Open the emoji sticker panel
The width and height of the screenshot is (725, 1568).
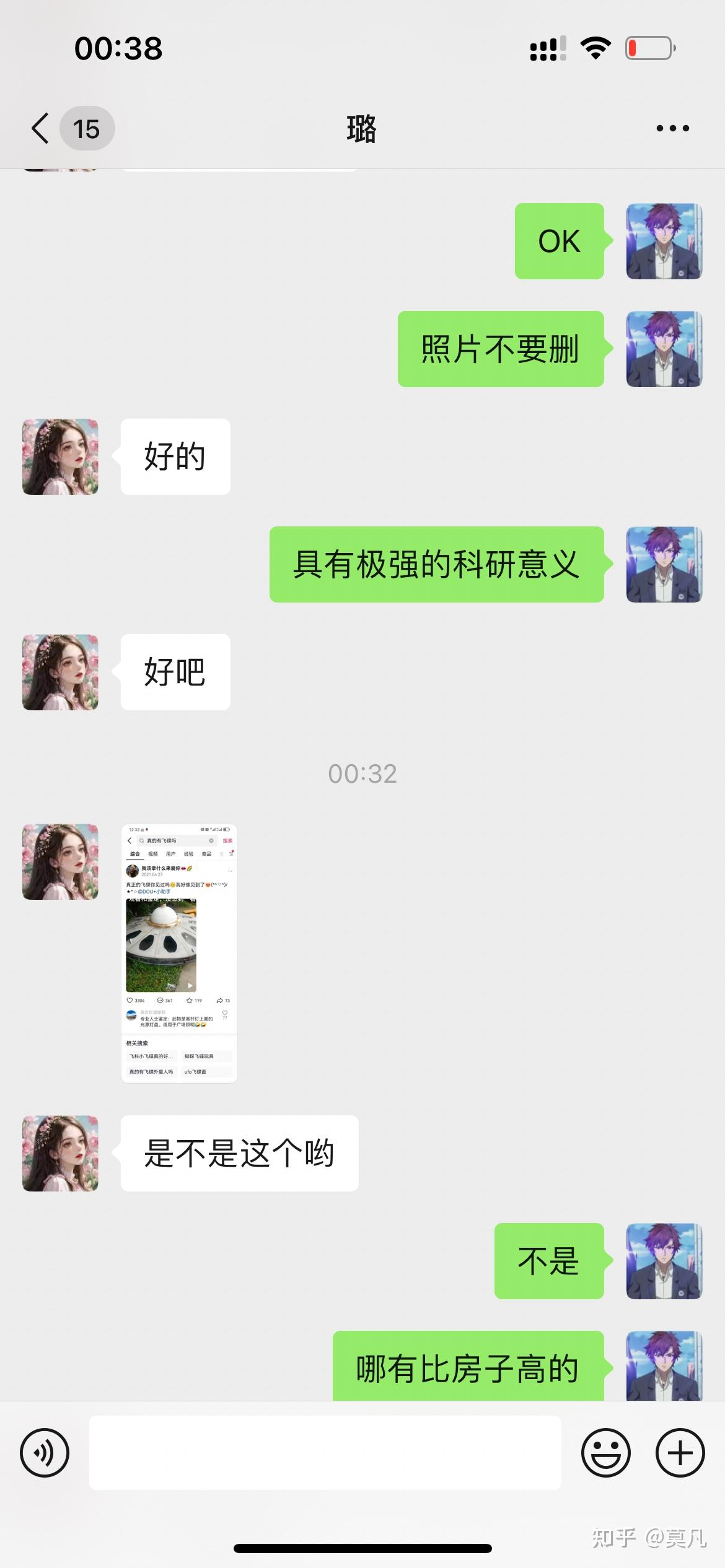click(x=605, y=1452)
